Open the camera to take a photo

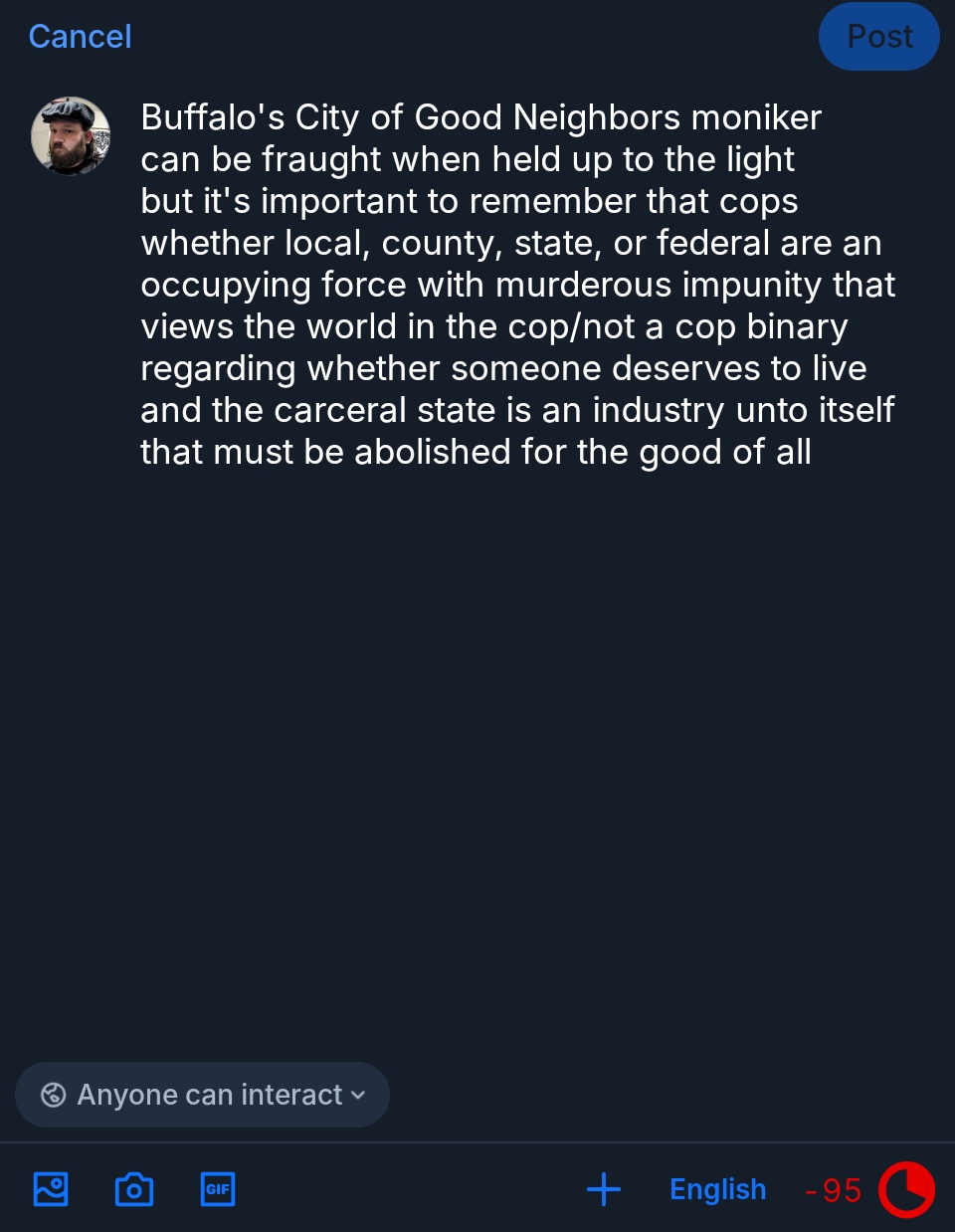coord(134,1189)
